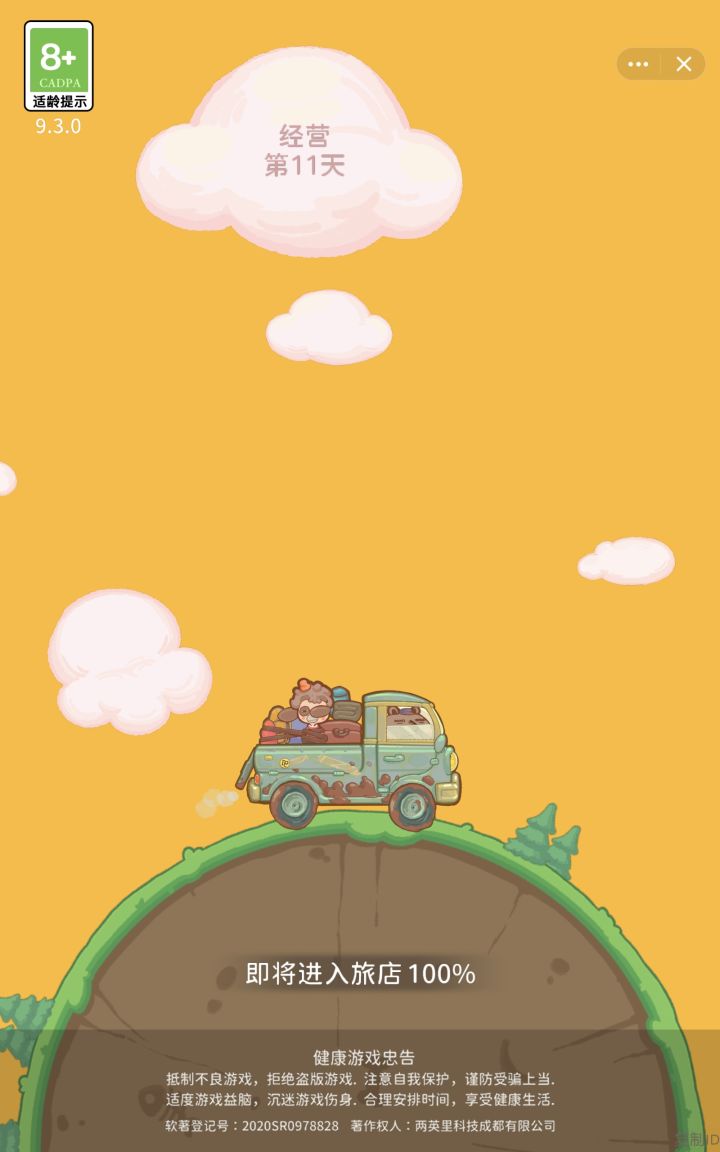Click the driver character in the truck

point(310,712)
